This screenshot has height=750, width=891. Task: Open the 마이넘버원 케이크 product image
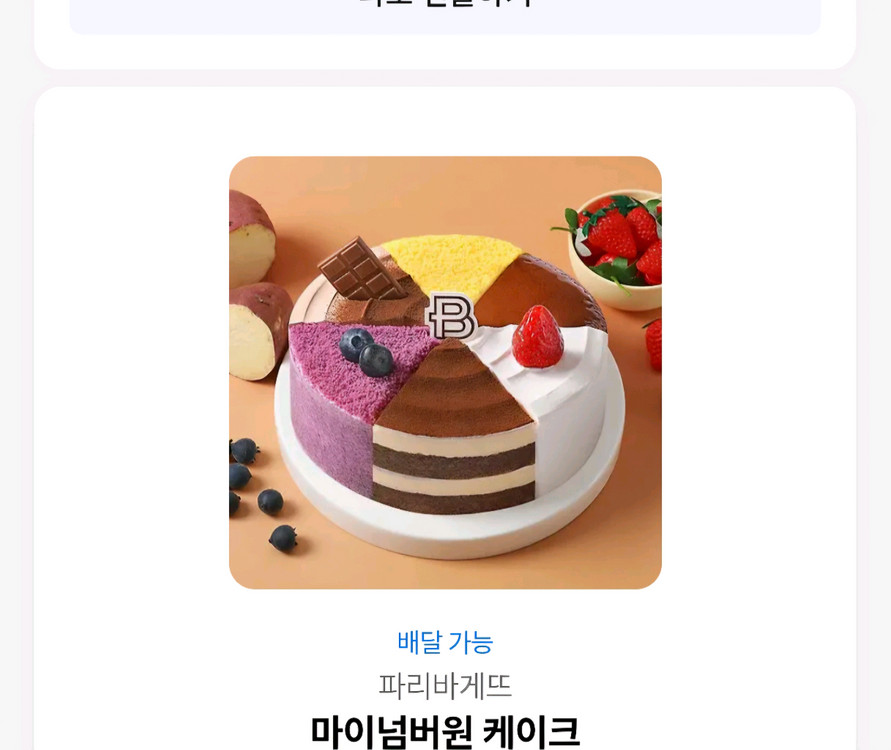[445, 372]
